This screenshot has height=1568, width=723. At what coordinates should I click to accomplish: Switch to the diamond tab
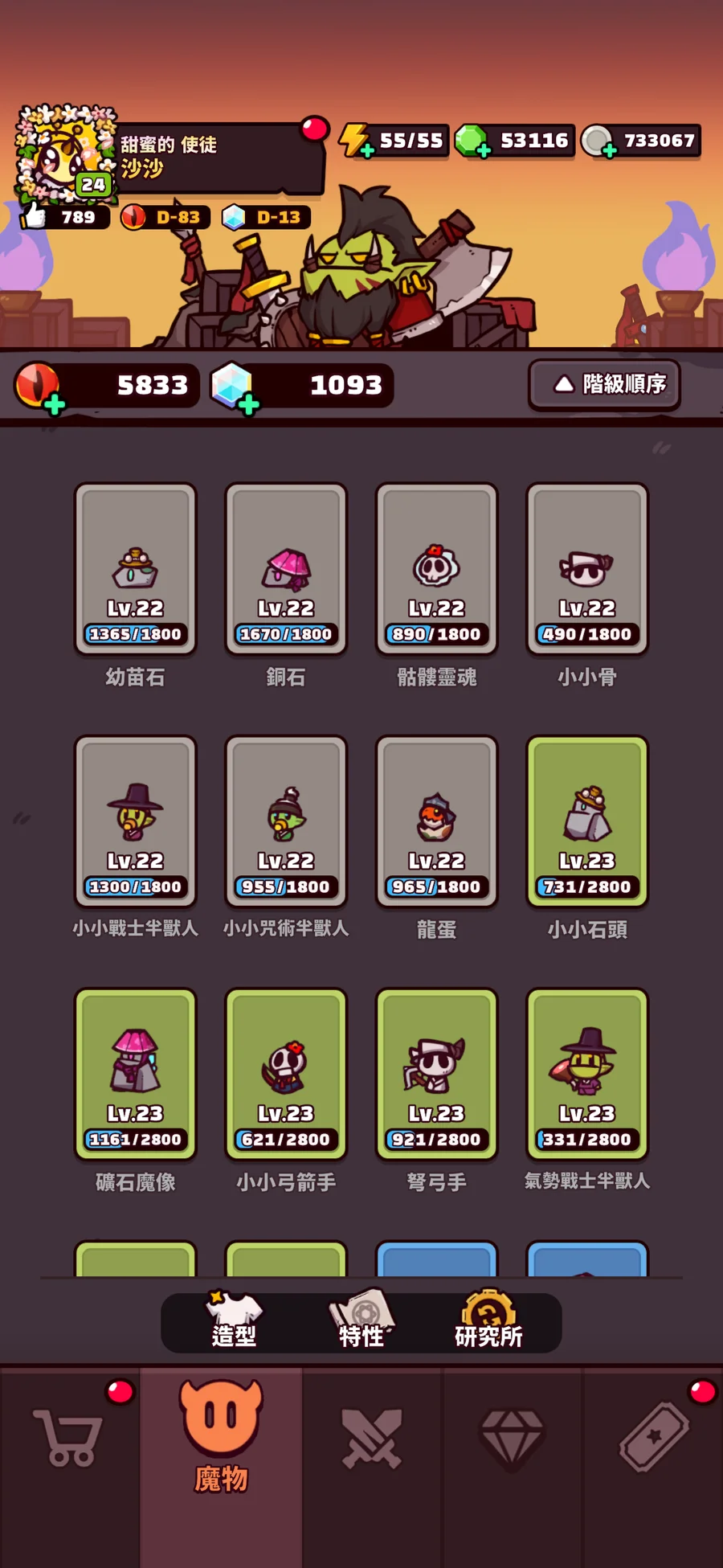(x=512, y=1437)
